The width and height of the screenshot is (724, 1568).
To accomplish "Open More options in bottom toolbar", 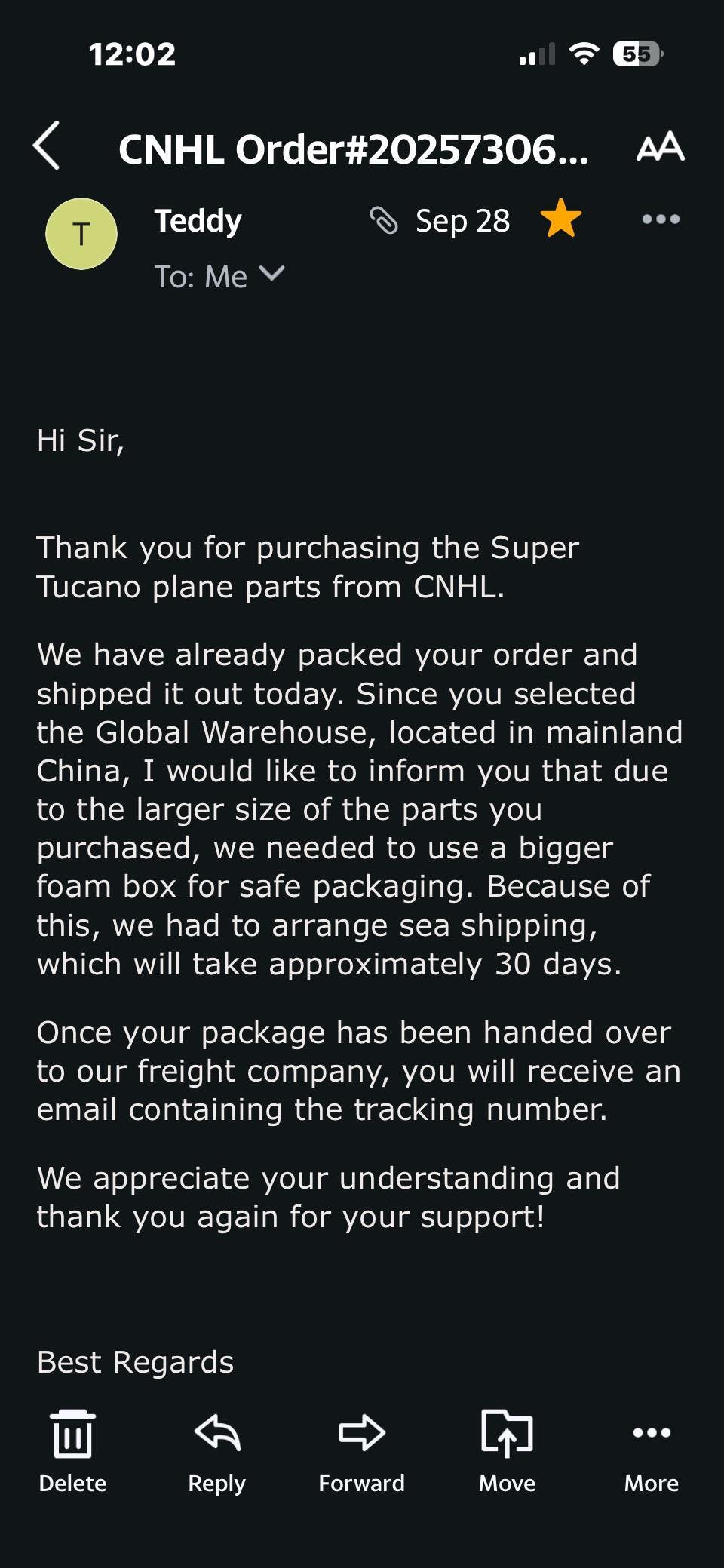I will coord(652,1451).
